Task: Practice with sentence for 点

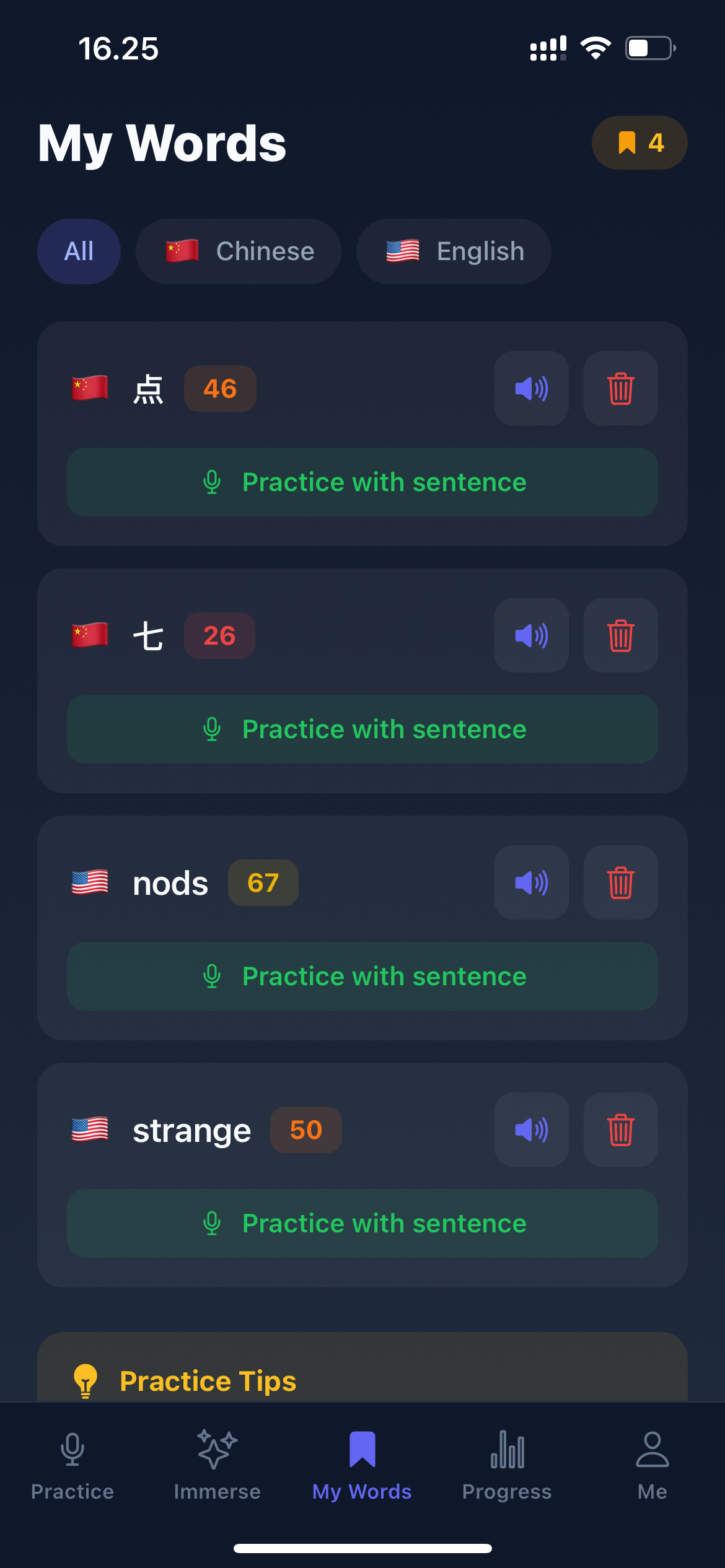Action: pos(362,482)
